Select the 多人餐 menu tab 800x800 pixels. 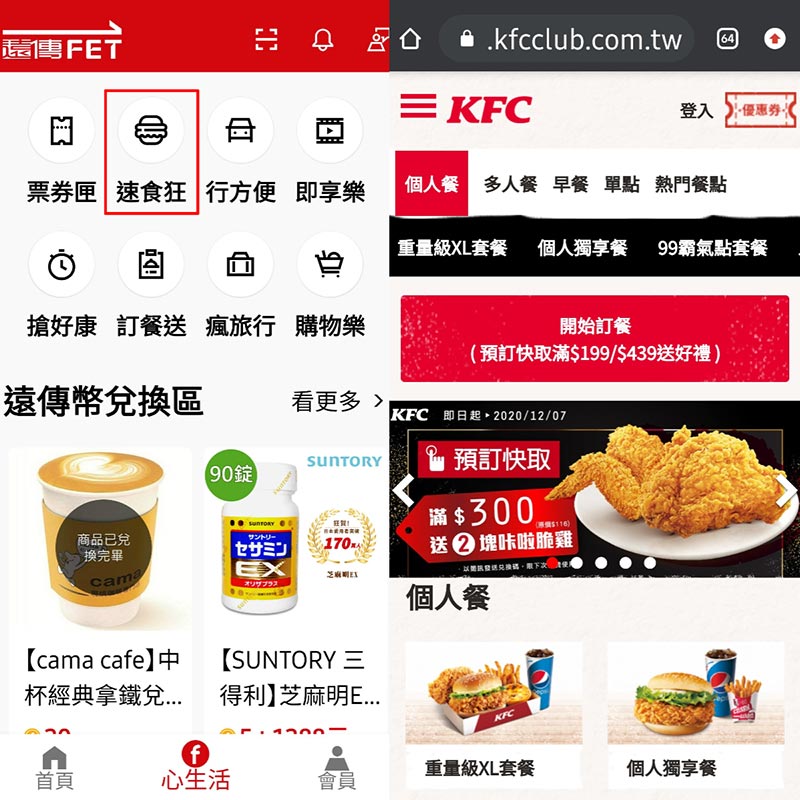[x=510, y=184]
